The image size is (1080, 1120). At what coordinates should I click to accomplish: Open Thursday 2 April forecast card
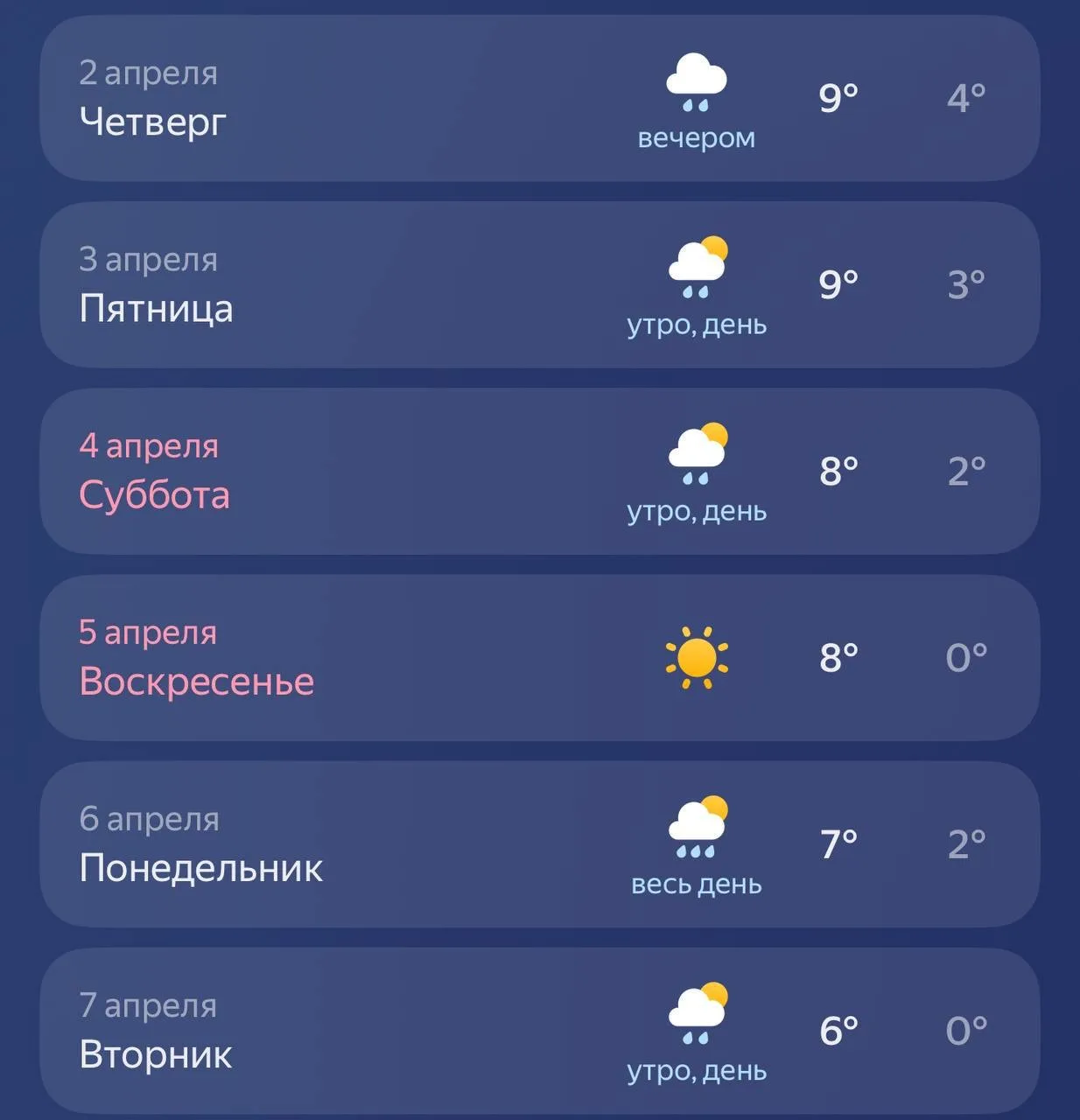[x=539, y=98]
